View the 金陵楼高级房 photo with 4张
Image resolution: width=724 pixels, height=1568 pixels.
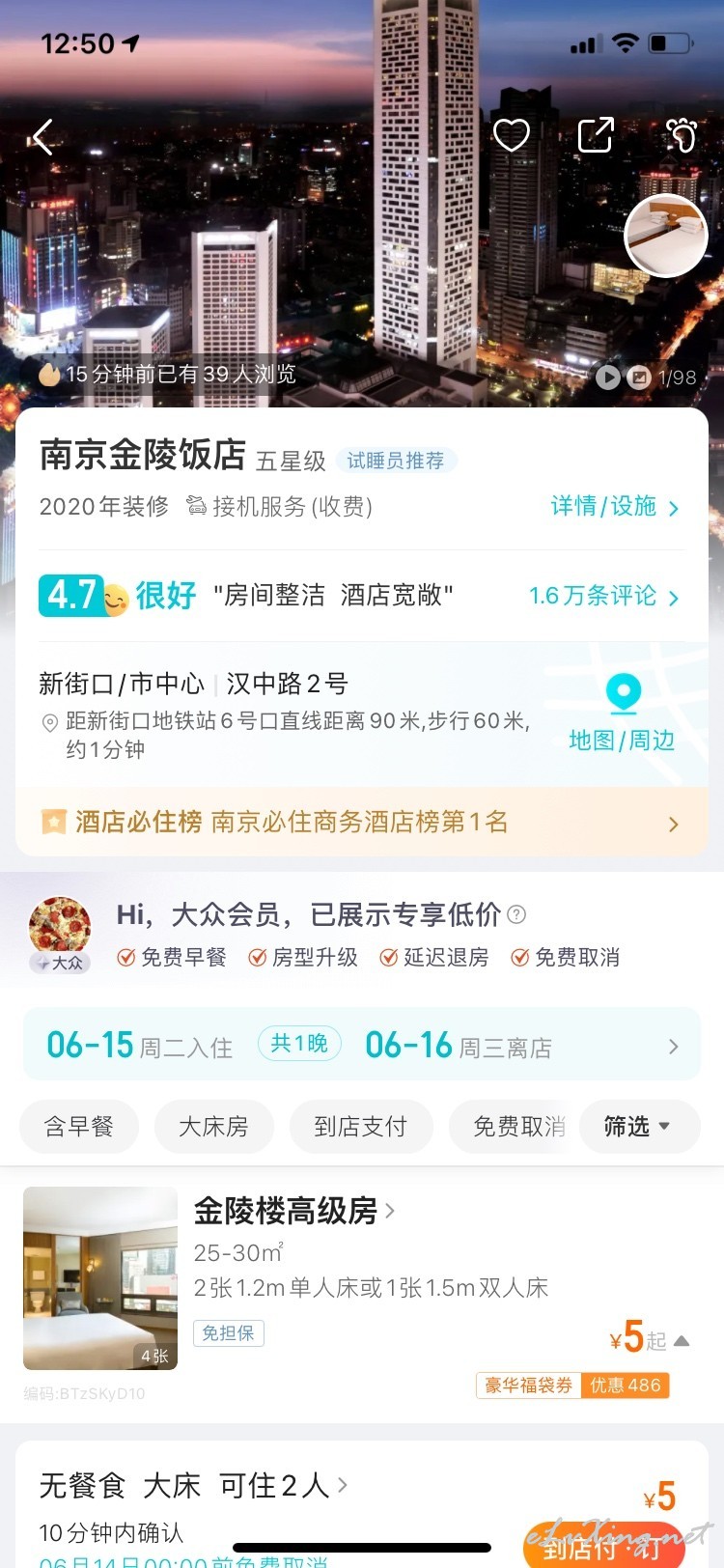click(100, 1278)
